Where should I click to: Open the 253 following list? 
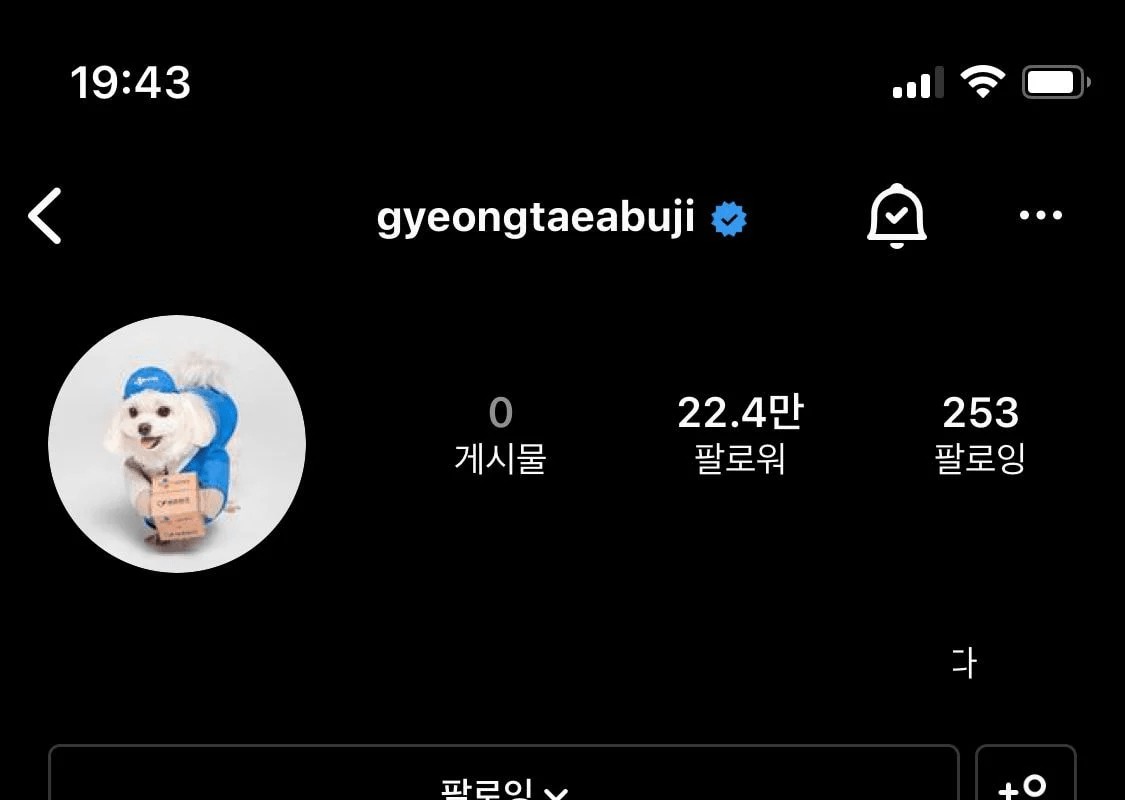pos(980,434)
